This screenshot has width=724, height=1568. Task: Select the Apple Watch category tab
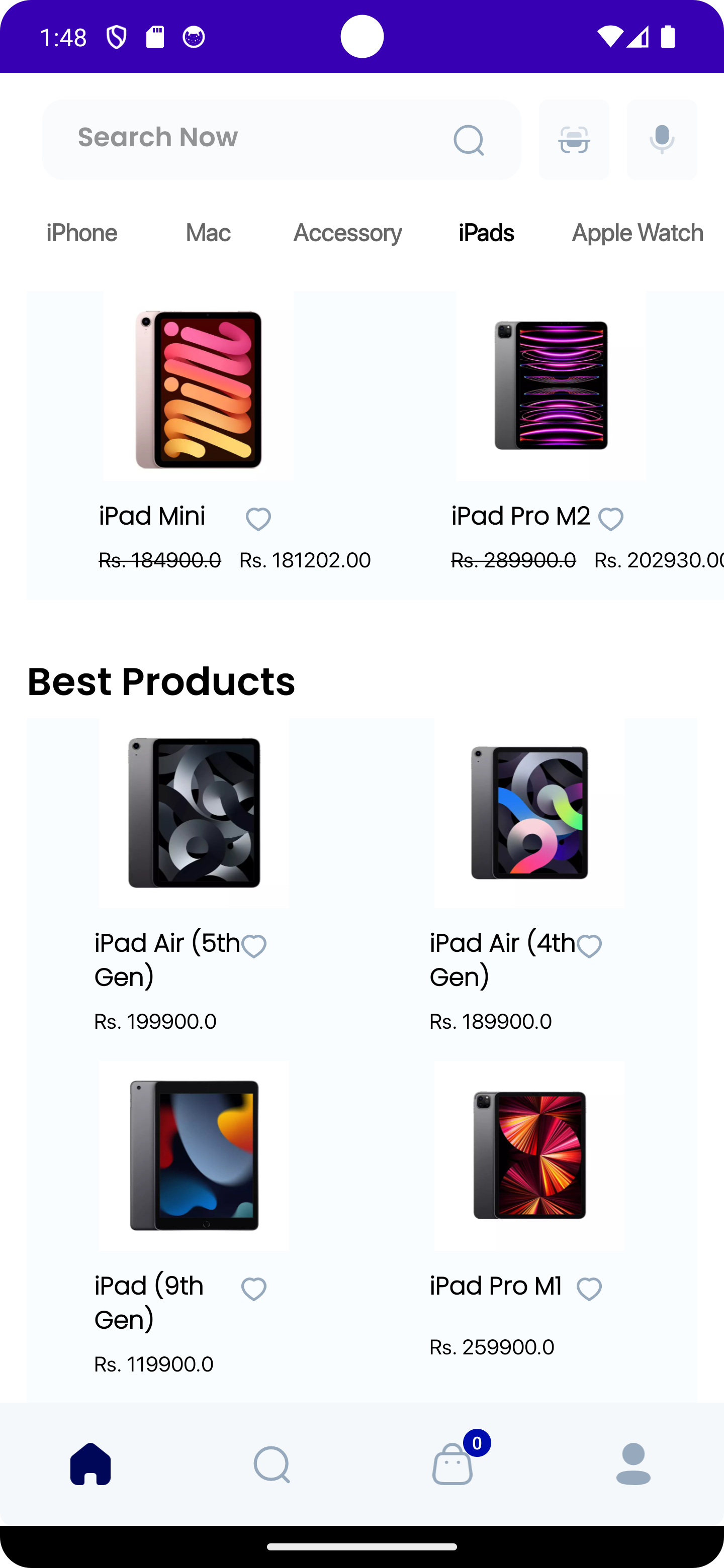click(x=637, y=233)
